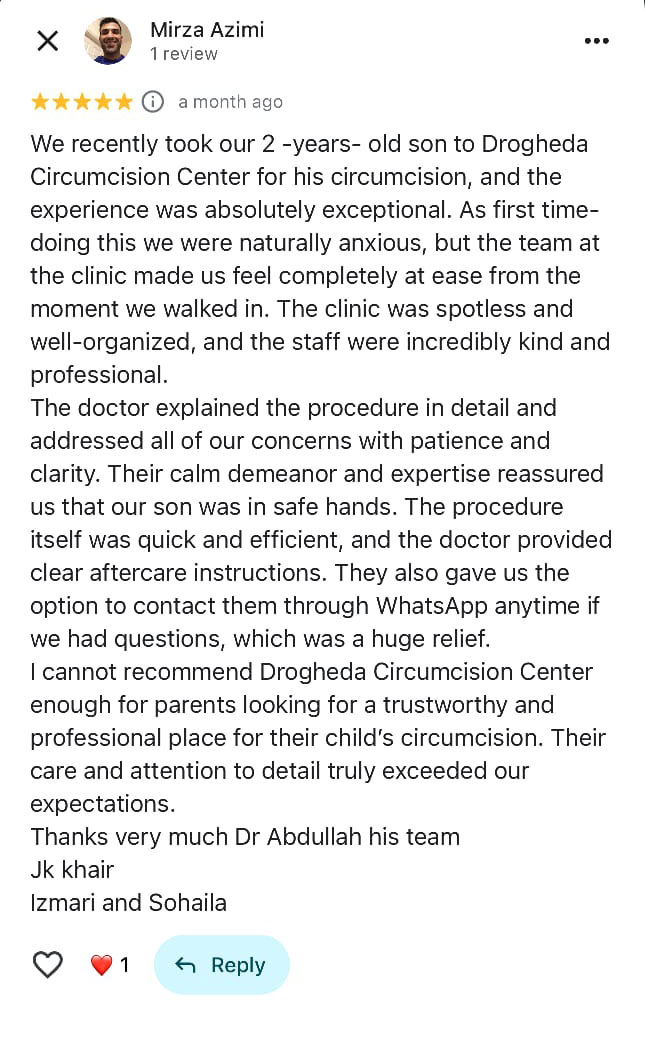Screen dimensions: 645x1054
Task: Close the review view
Action: 47,41
